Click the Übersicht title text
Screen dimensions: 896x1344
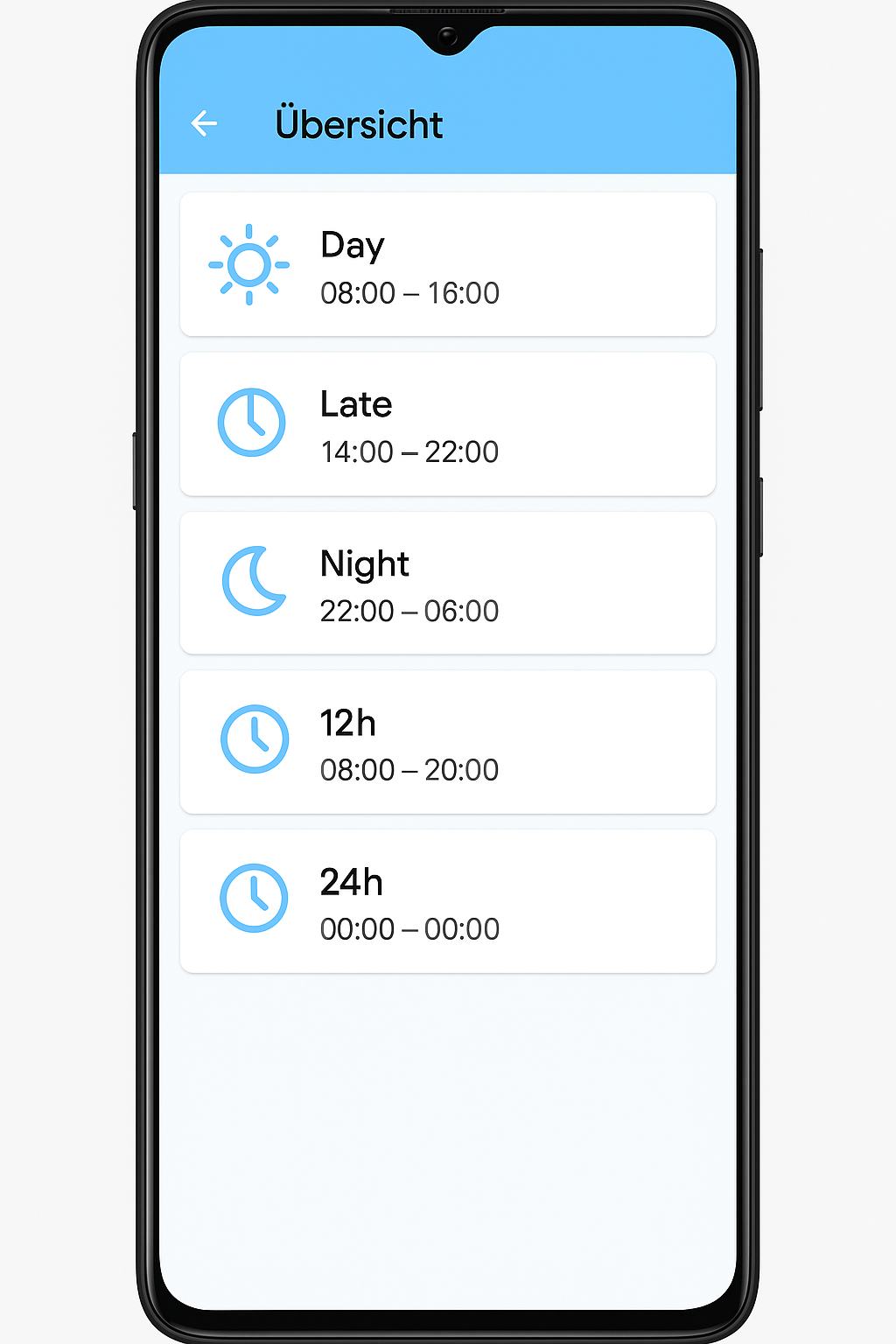[360, 124]
